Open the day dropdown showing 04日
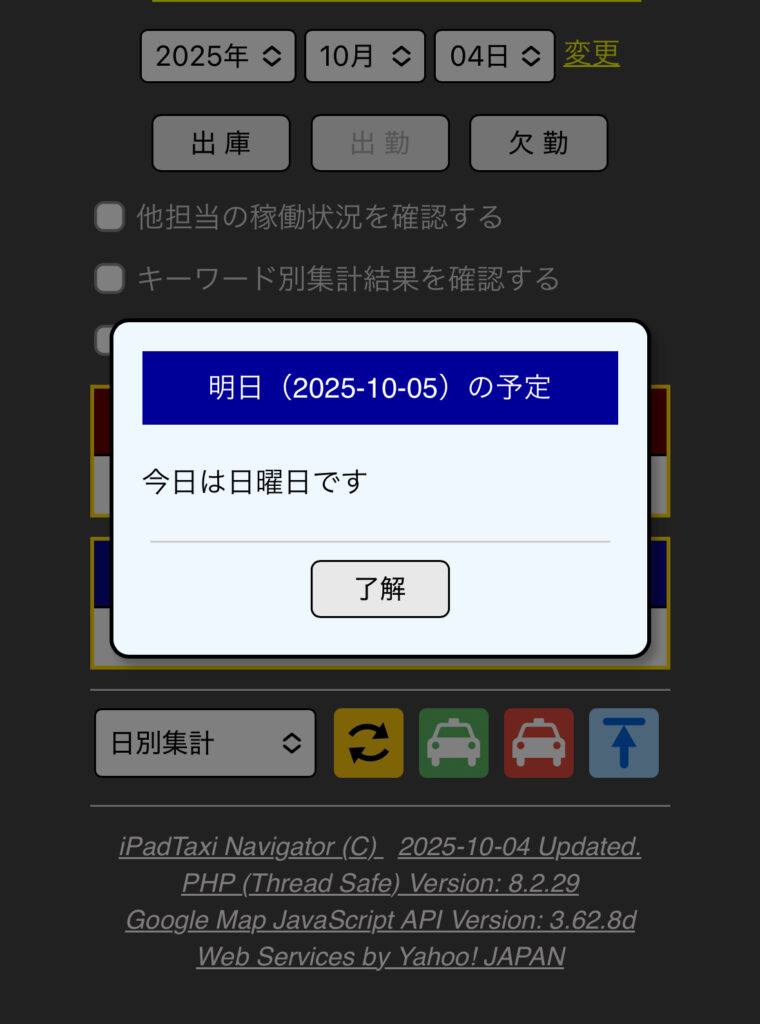The image size is (760, 1024). (494, 56)
